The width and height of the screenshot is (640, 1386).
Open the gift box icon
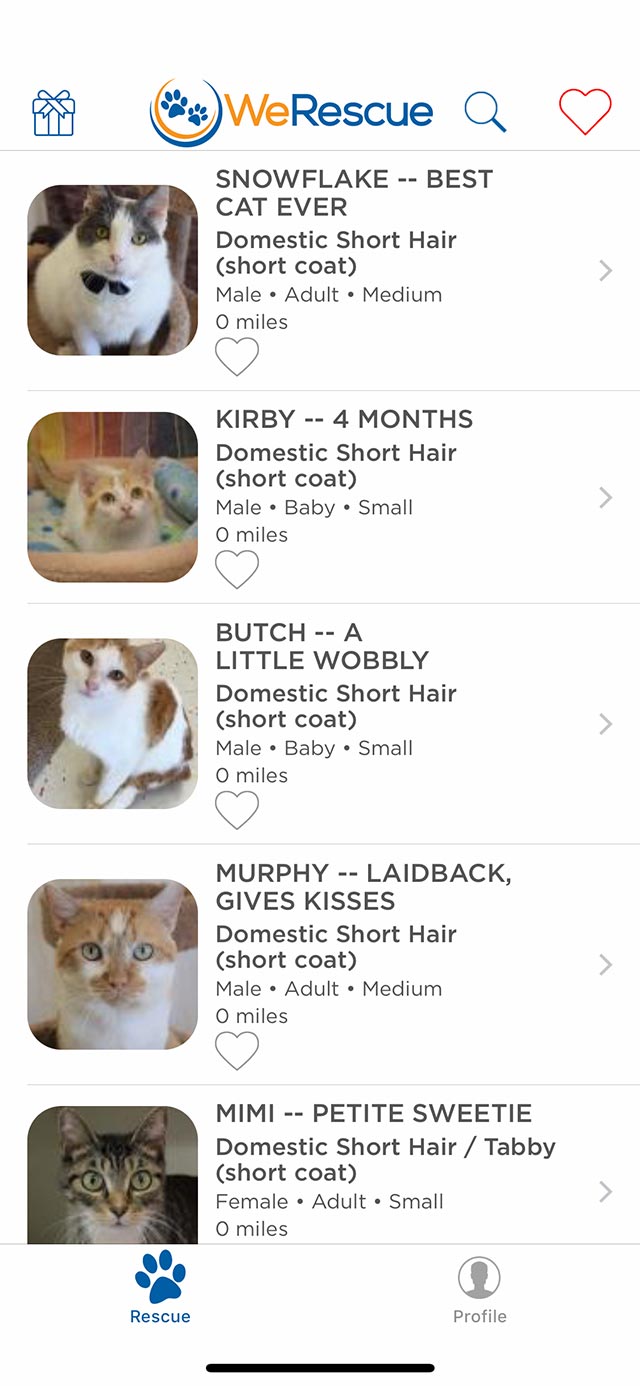[x=54, y=112]
